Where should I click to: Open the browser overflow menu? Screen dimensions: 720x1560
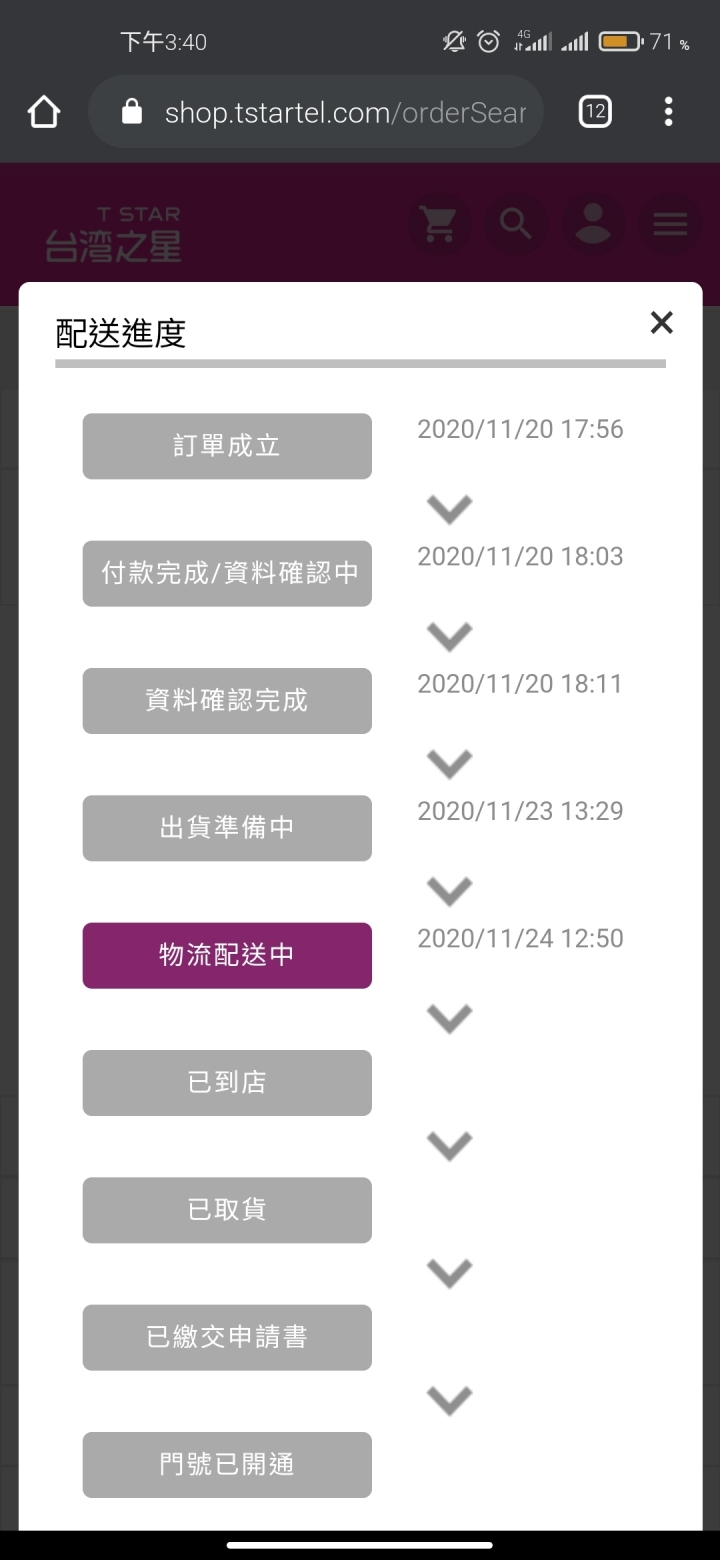point(668,111)
